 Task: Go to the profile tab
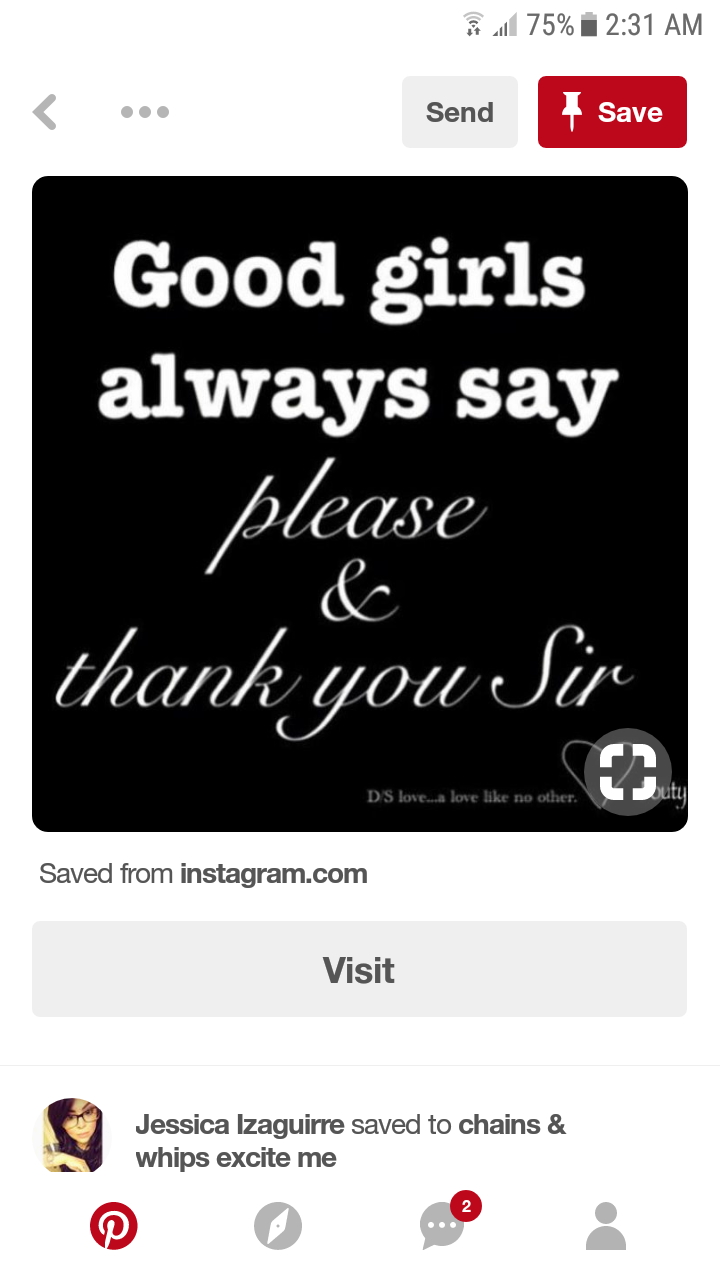coord(605,1226)
